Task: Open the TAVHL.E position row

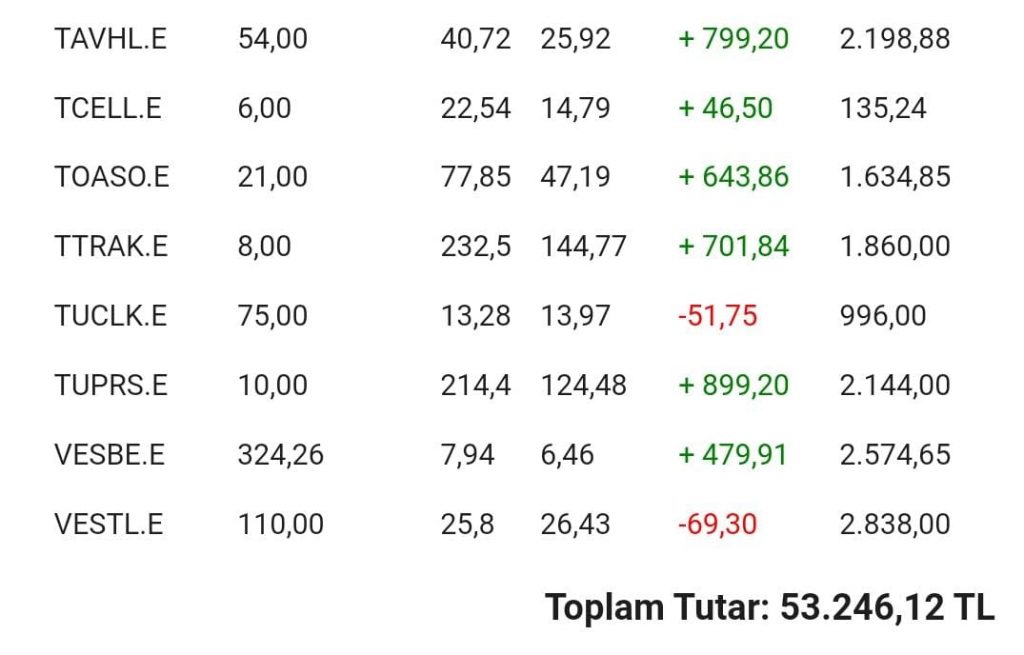Action: pos(110,39)
